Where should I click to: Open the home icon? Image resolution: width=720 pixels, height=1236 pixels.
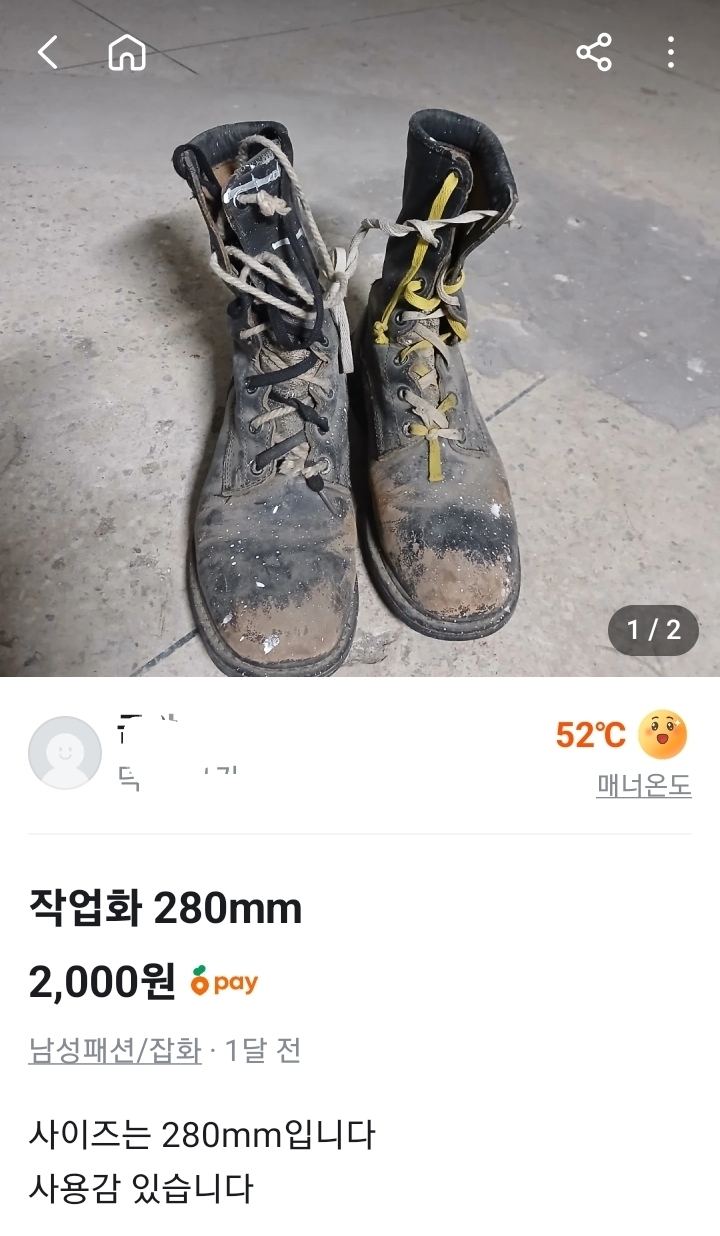[x=127, y=52]
